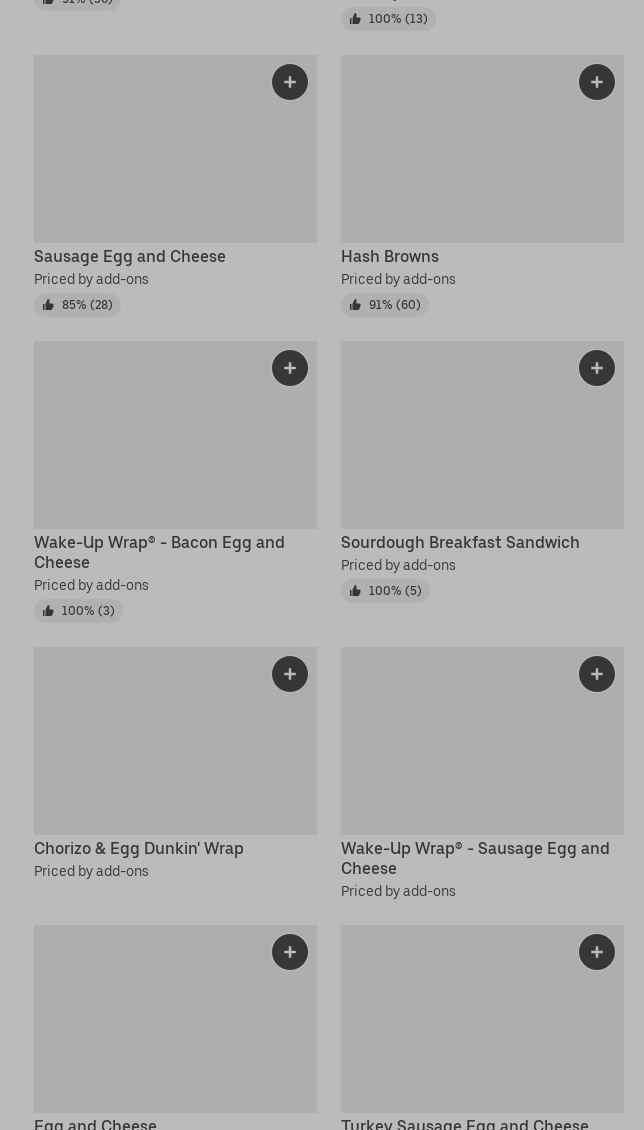644x1130 pixels.
Task: Add Turkey Sausage Egg and Cheese
Action: tap(596, 952)
